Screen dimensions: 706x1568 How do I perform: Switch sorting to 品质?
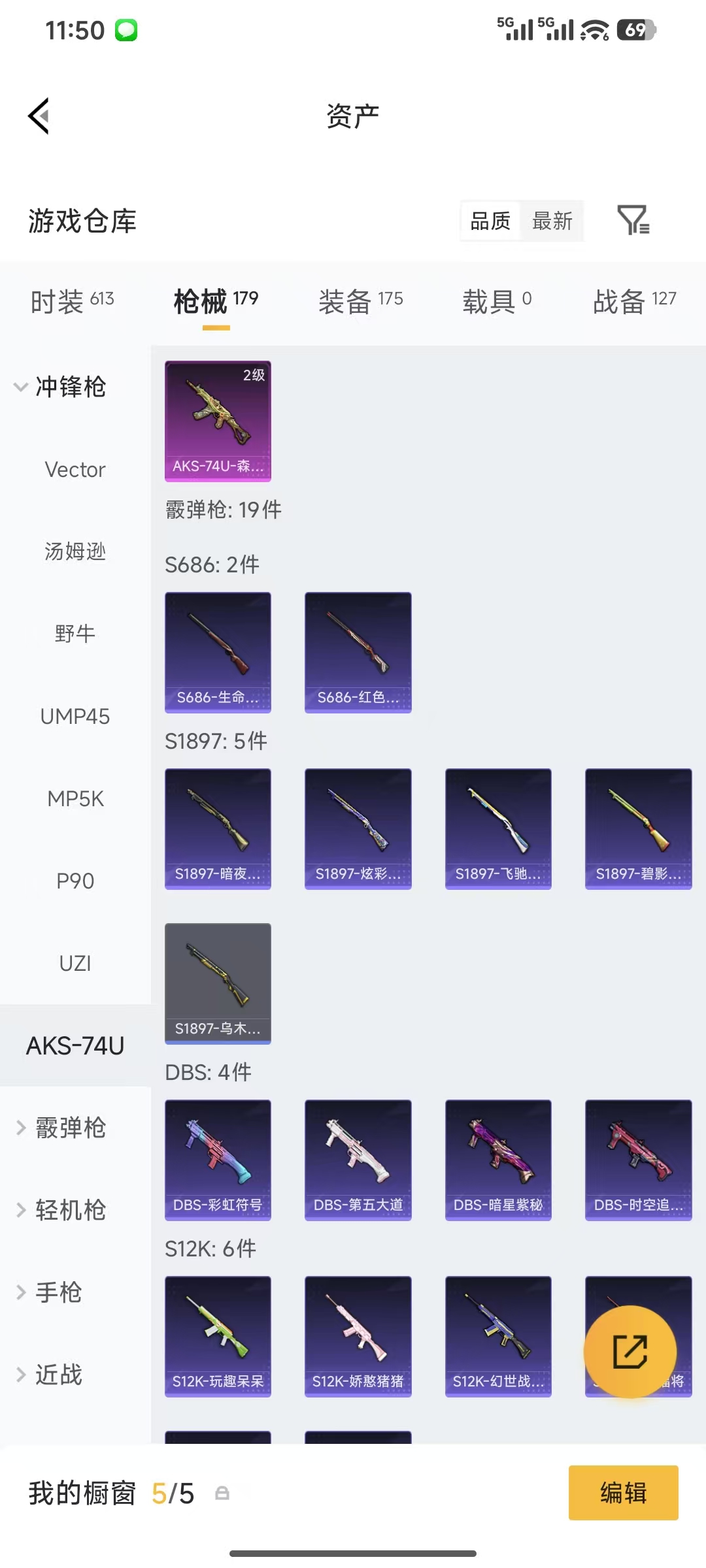(x=489, y=221)
